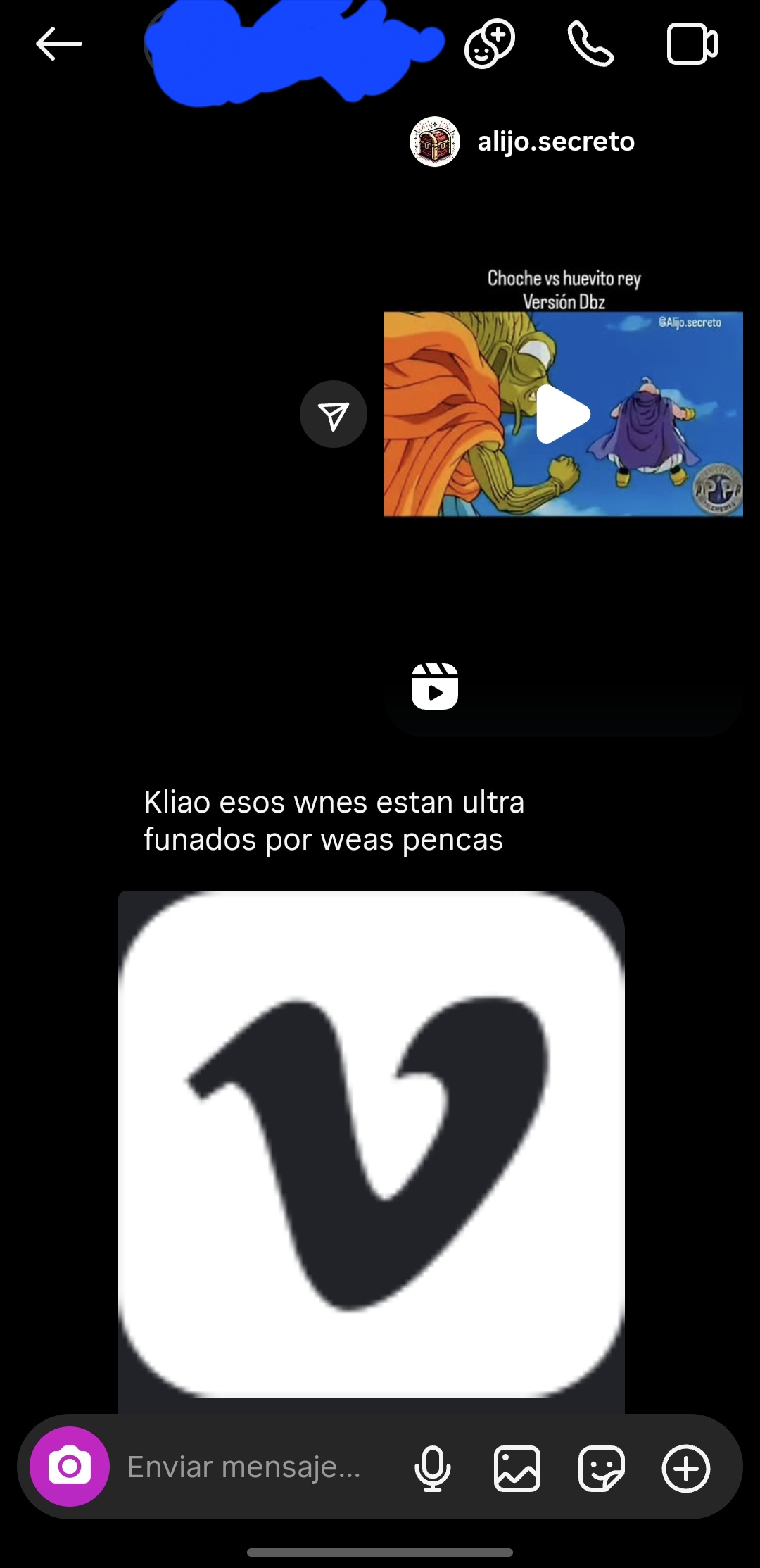Forward the shared reel with the send icon
The height and width of the screenshot is (1568, 760).
(334, 415)
